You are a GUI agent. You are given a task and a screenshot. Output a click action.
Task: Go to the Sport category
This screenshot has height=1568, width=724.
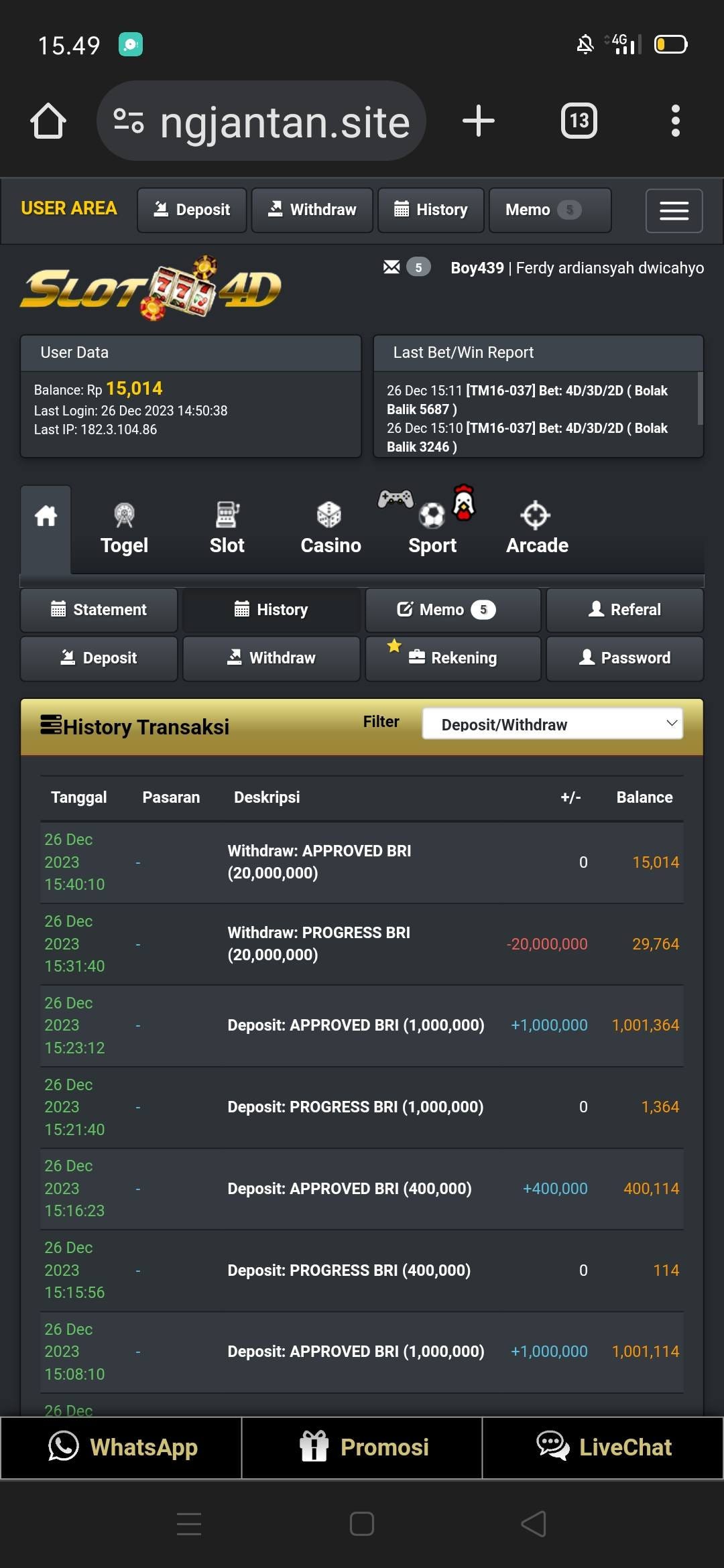[x=432, y=529]
